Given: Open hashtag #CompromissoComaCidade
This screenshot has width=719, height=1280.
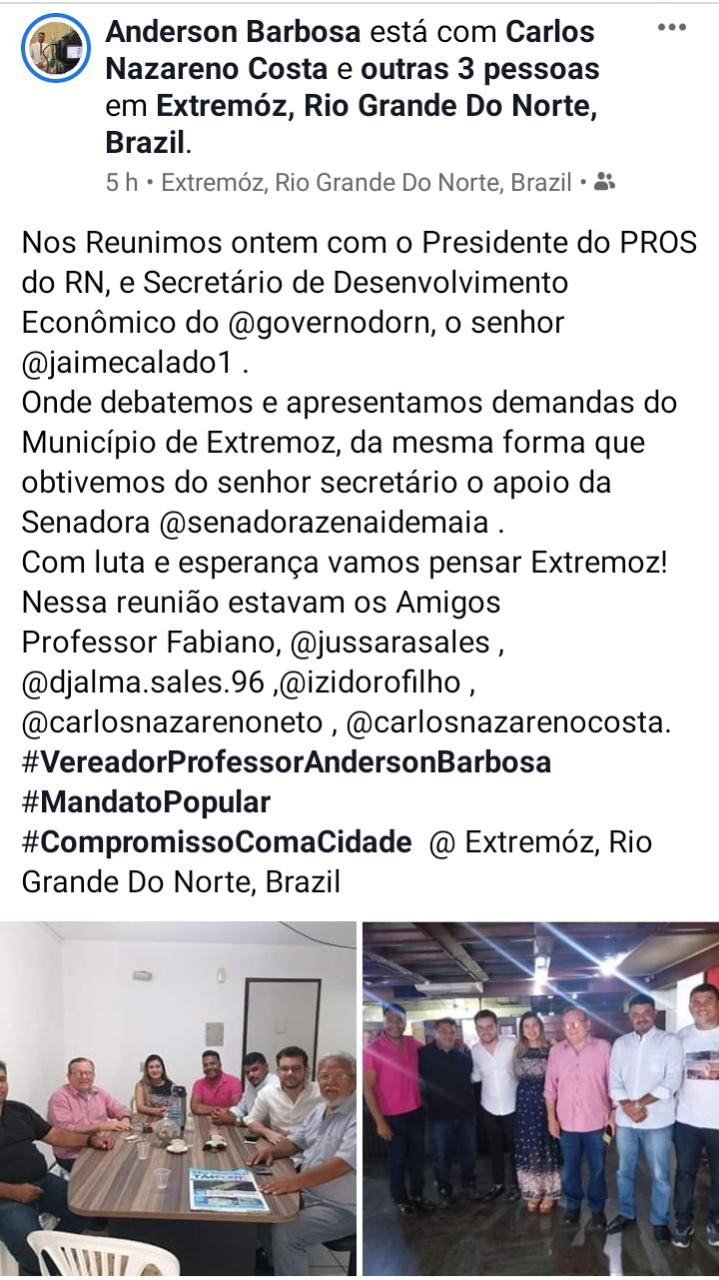Looking at the screenshot, I should (x=216, y=842).
